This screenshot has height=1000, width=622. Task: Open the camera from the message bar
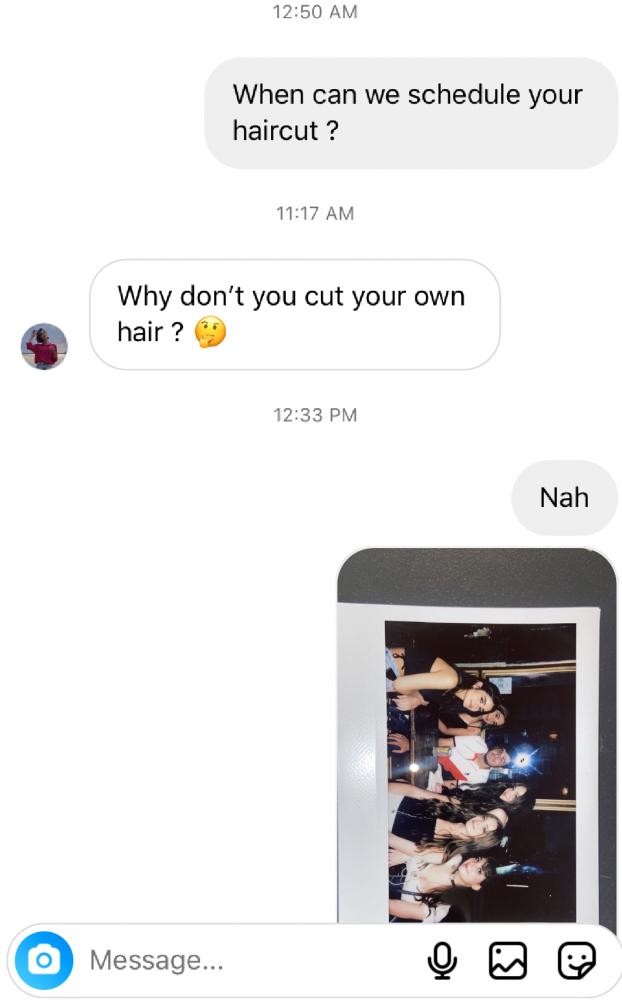click(x=44, y=961)
